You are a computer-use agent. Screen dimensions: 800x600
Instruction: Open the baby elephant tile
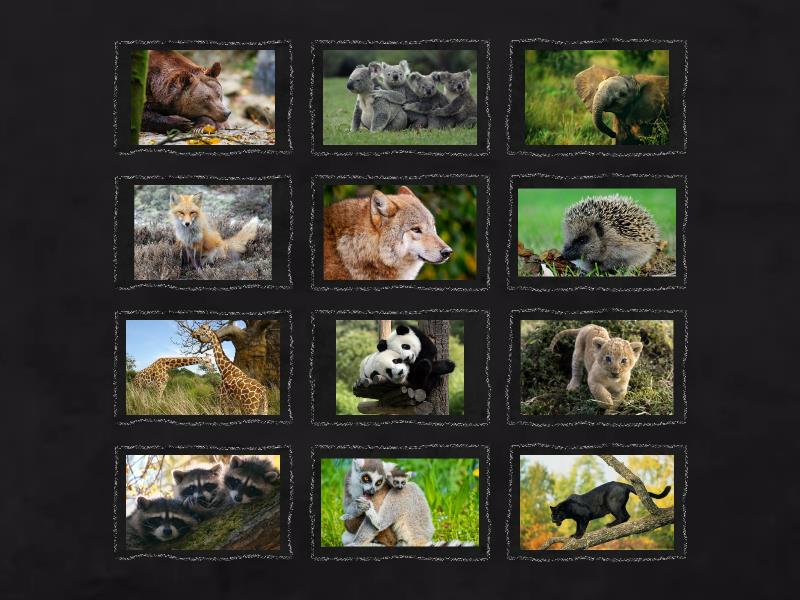point(597,97)
